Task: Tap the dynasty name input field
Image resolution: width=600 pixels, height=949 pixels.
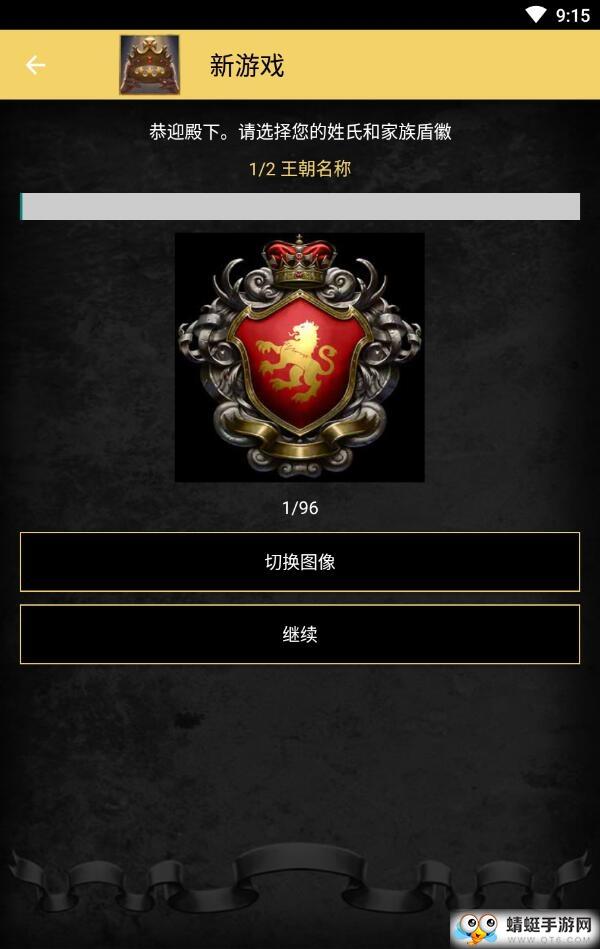Action: 300,206
